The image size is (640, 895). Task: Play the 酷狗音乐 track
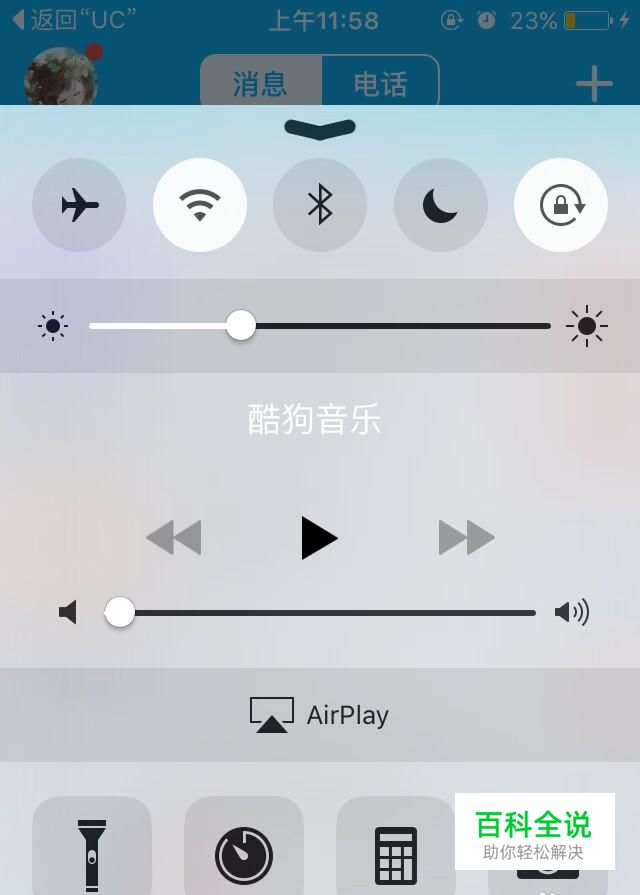coord(319,538)
